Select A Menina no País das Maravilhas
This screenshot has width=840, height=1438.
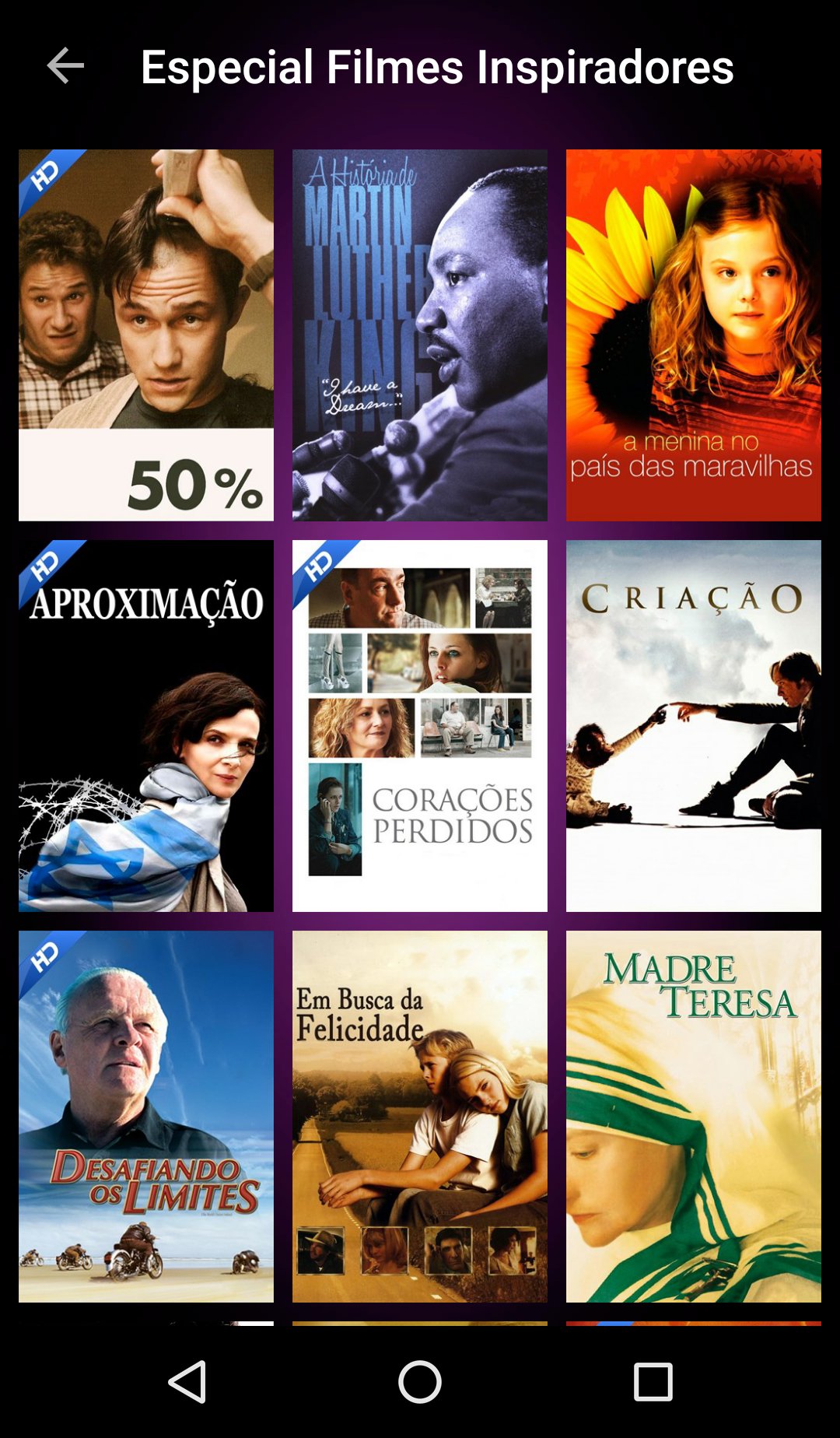click(694, 335)
